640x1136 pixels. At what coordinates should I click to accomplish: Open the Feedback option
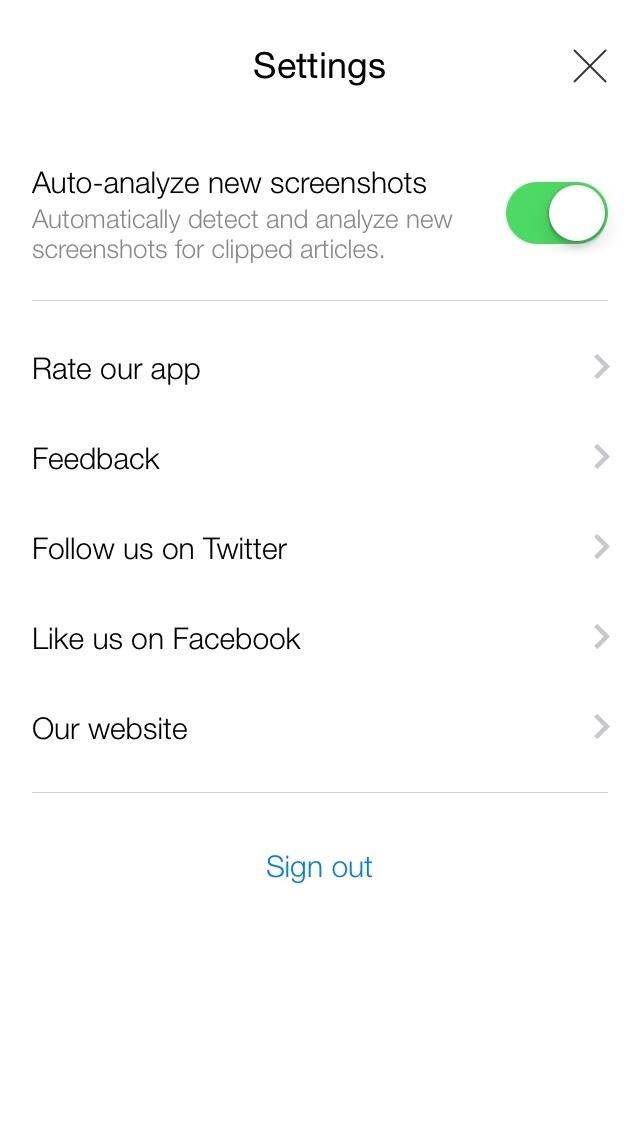click(x=320, y=459)
